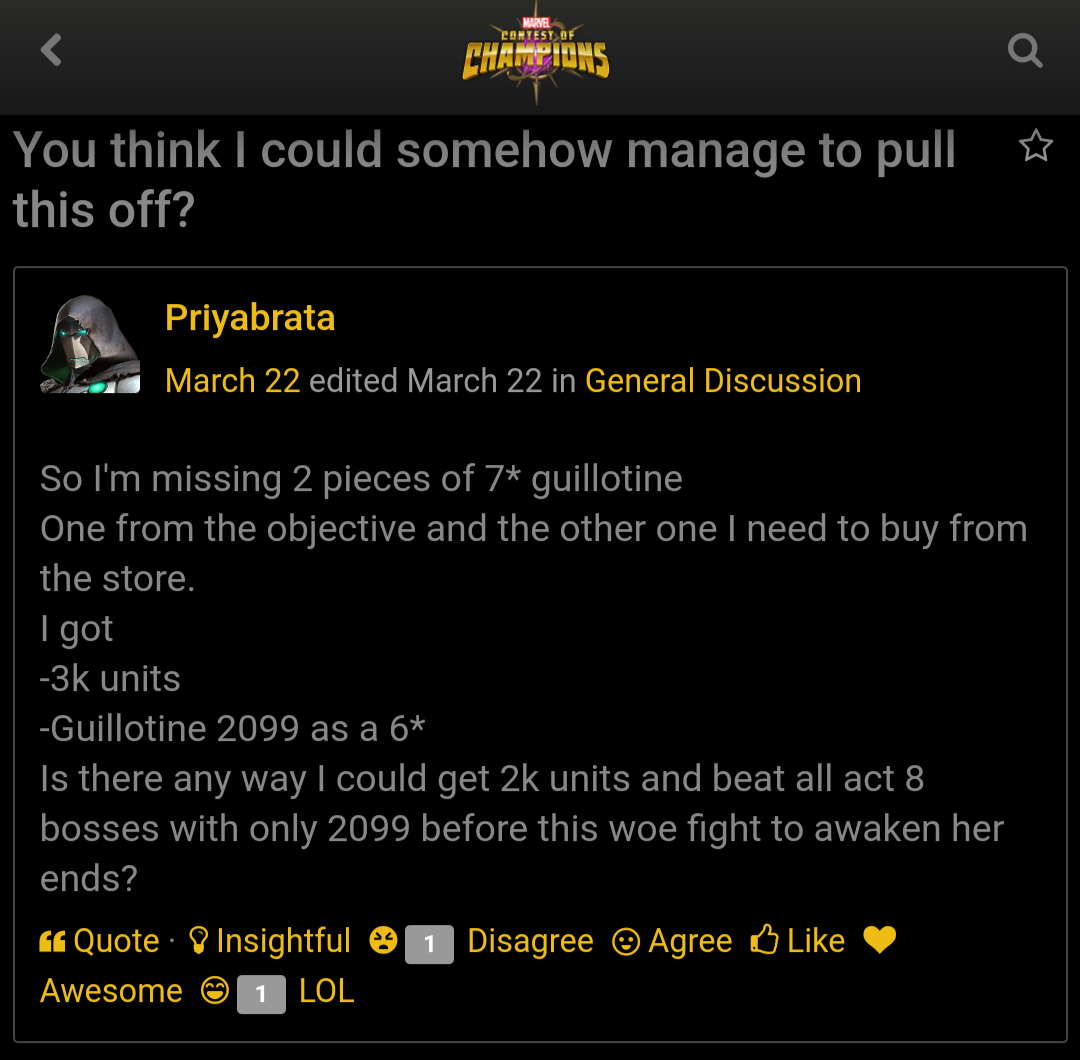The image size is (1080, 1060).
Task: React with Agree
Action: tap(672, 941)
